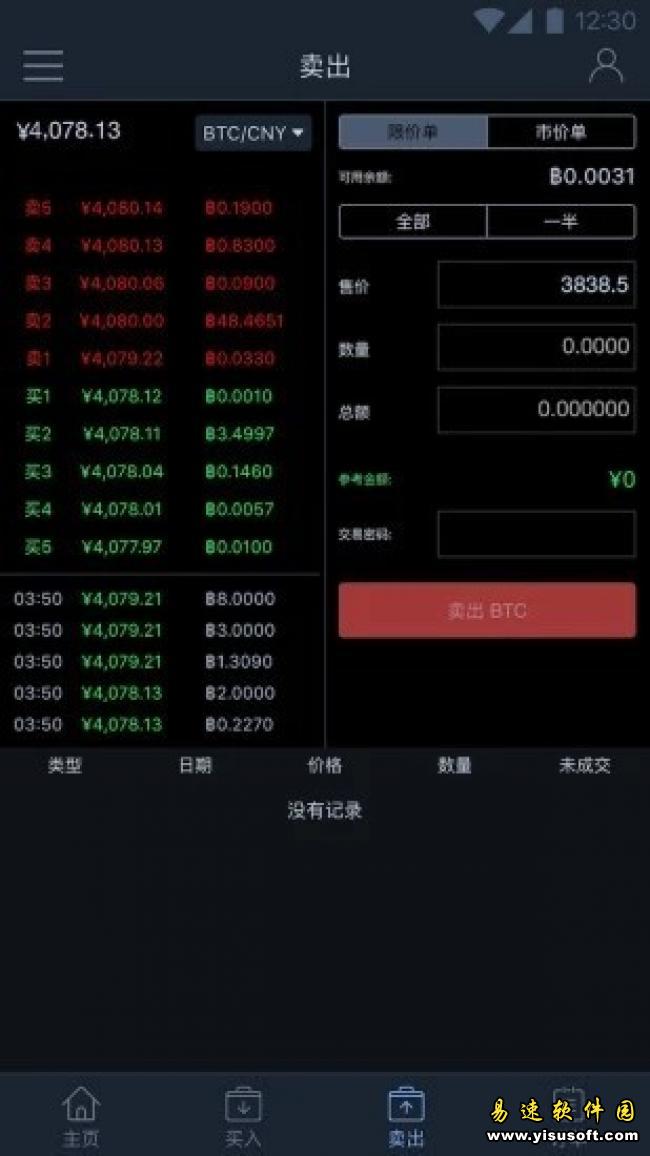Image resolution: width=650 pixels, height=1156 pixels.
Task: Enter the 交易密码 trading password field
Action: point(536,534)
